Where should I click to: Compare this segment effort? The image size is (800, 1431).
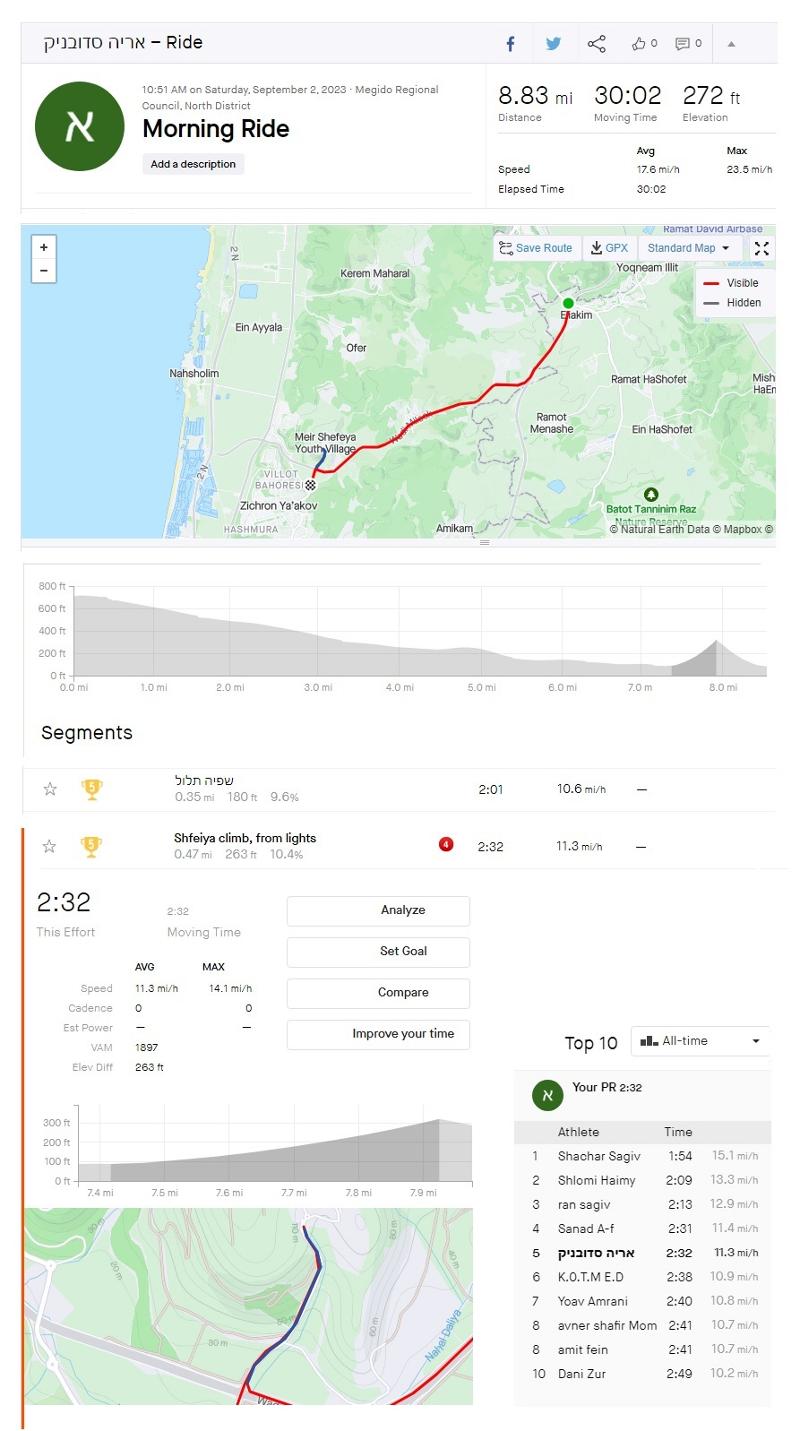tap(378, 993)
